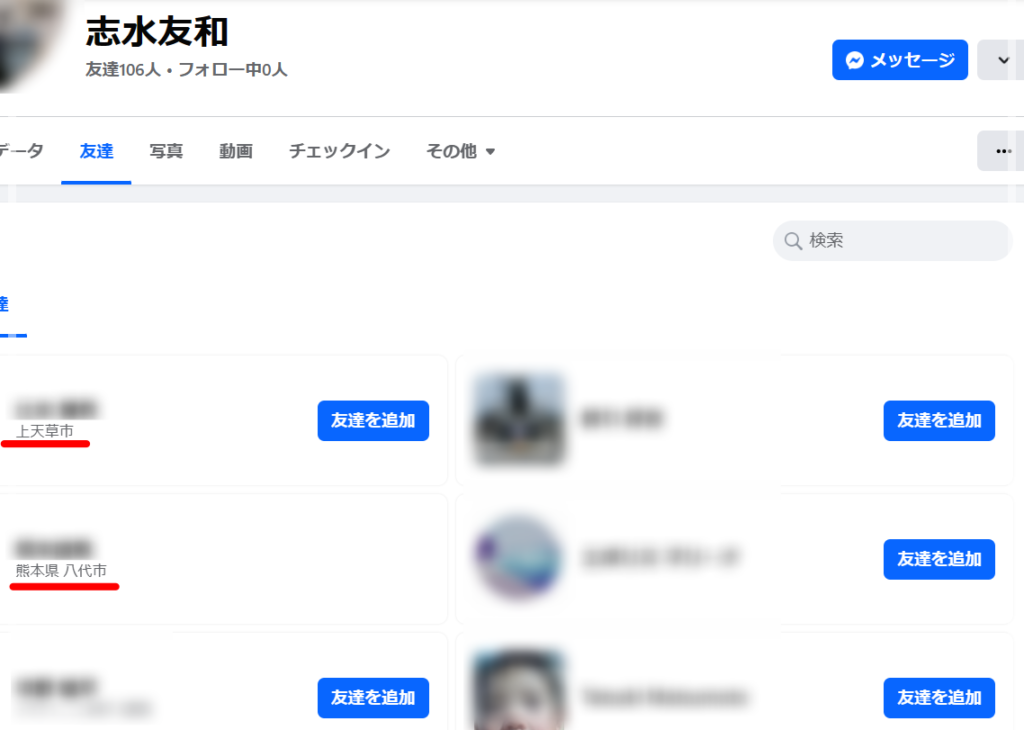Open the 動画 tab
Image resolution: width=1024 pixels, height=730 pixels.
(236, 151)
